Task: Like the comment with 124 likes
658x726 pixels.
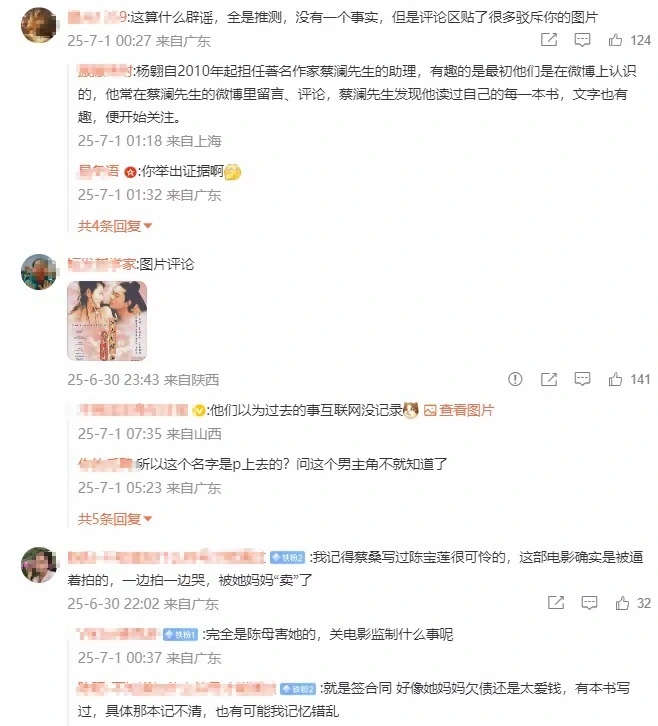Action: pos(616,40)
